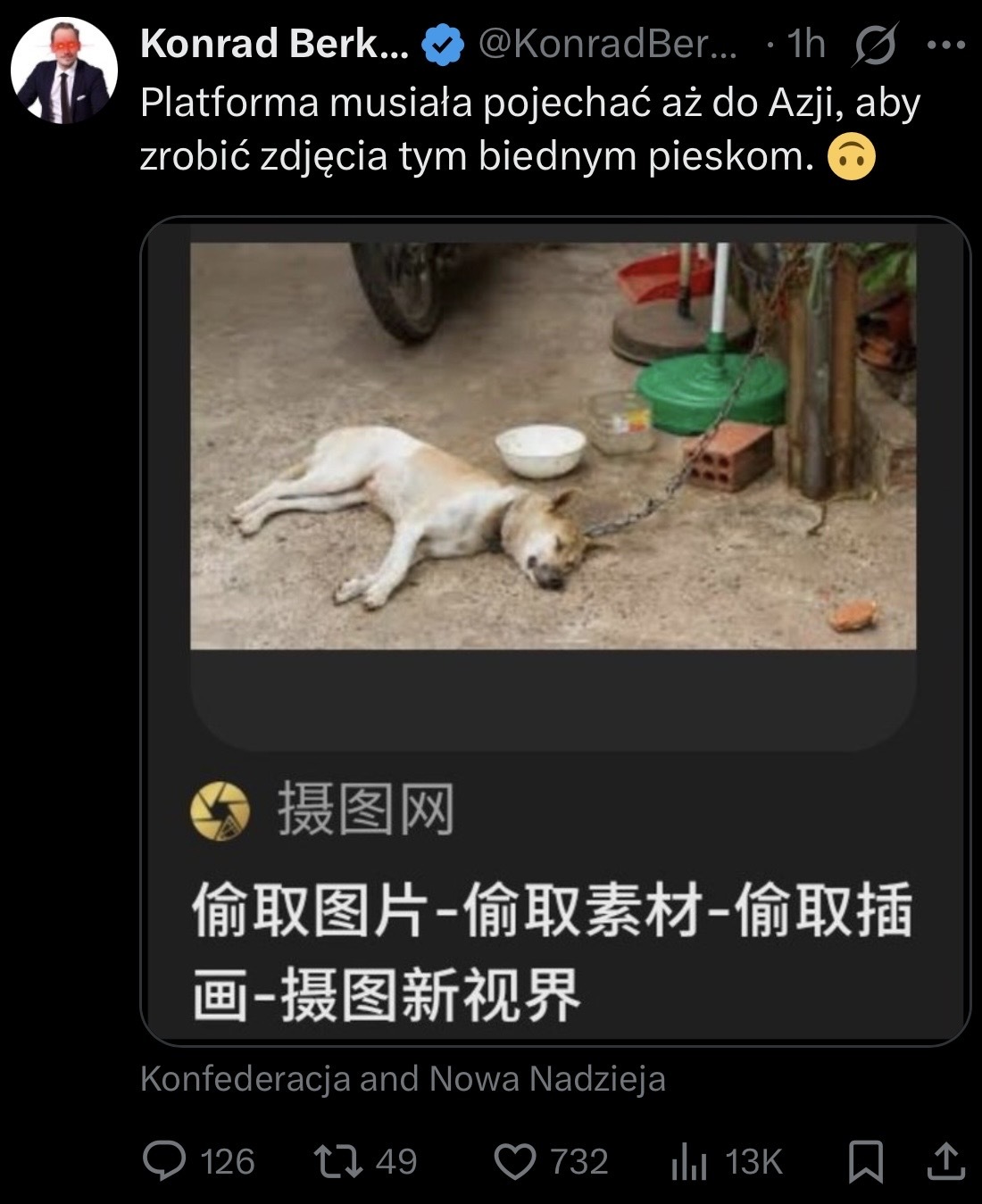Tap the Grok icon next to timestamp
Screen dimensions: 982x1204
click(x=874, y=45)
